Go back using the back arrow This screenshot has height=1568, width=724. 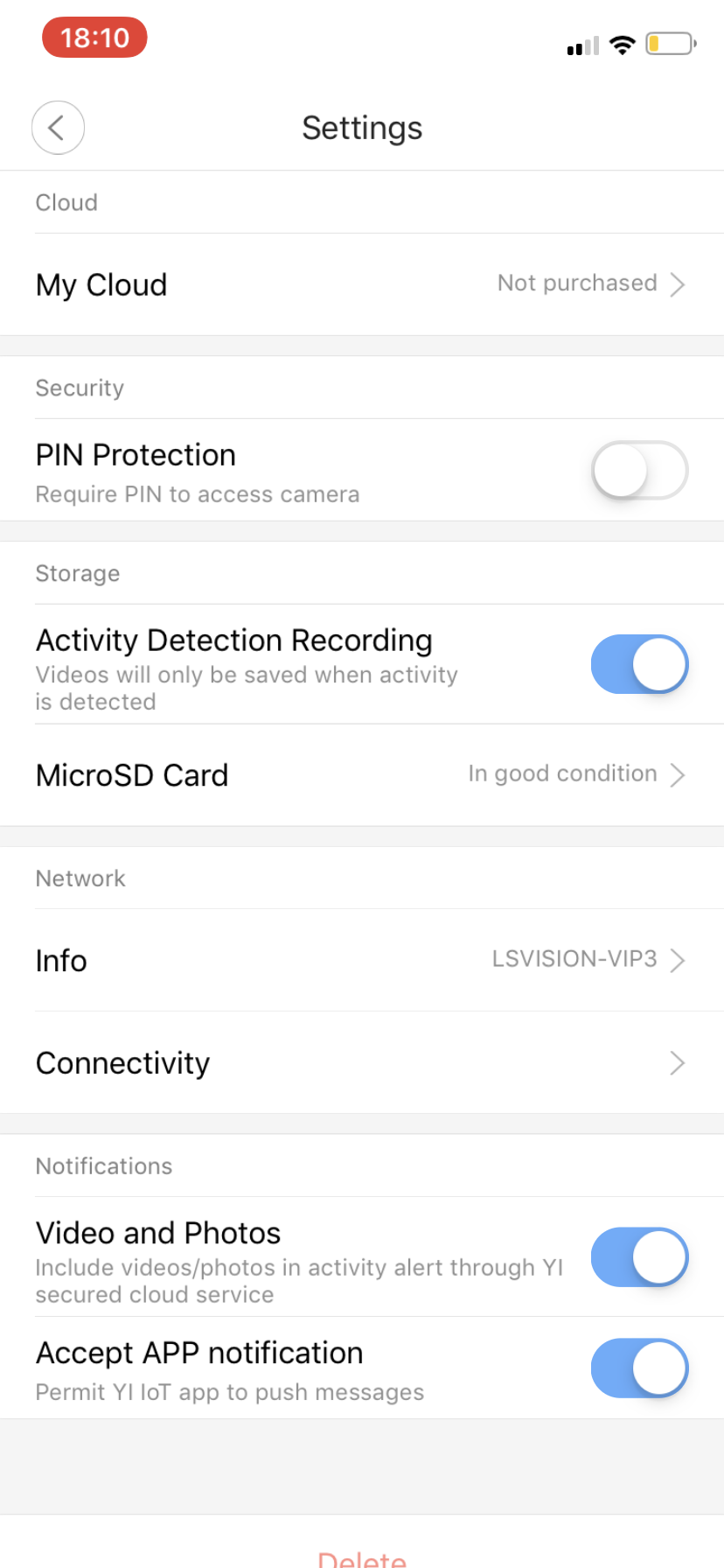58,128
